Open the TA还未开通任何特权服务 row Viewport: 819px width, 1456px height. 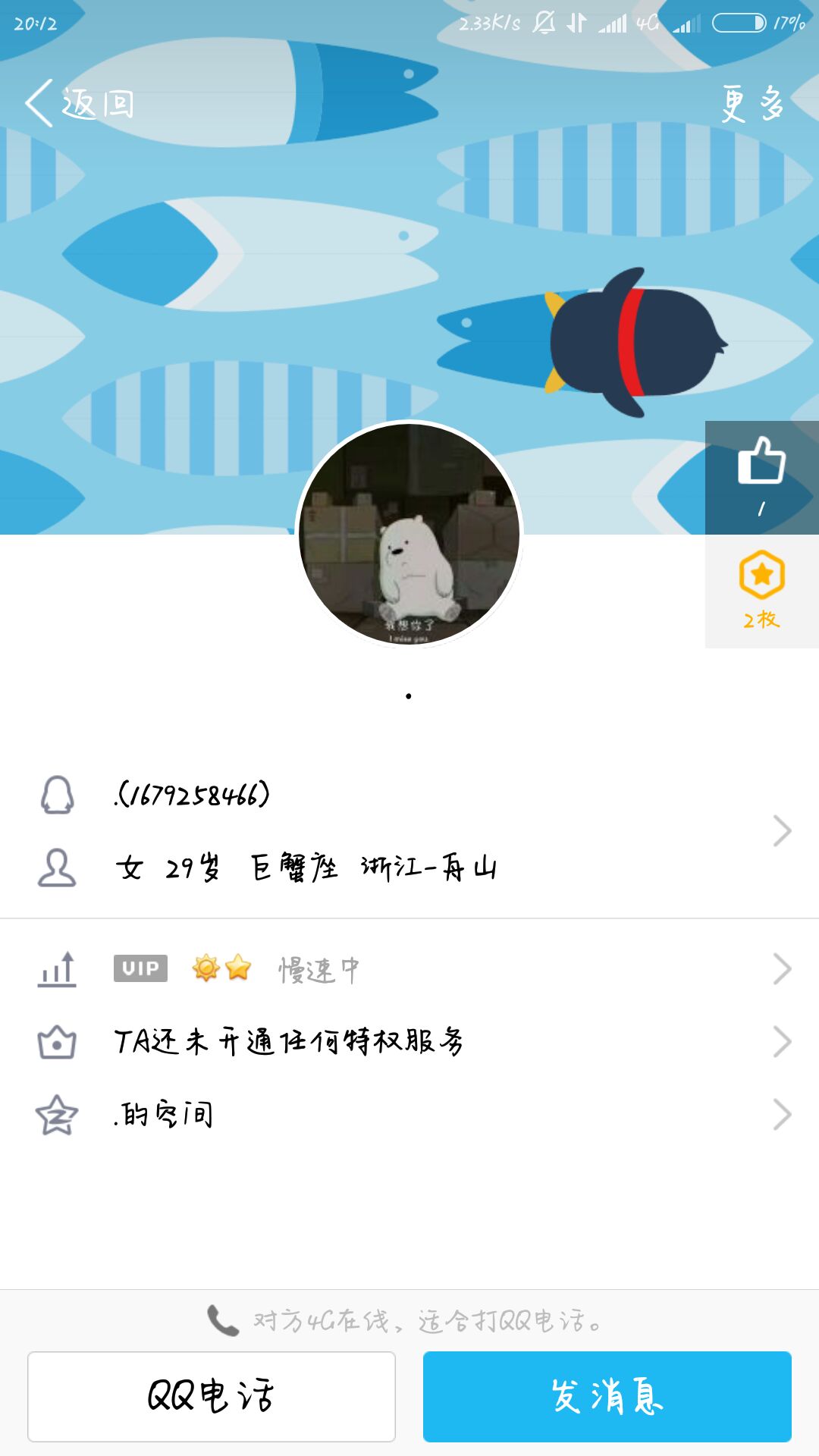(x=409, y=1042)
